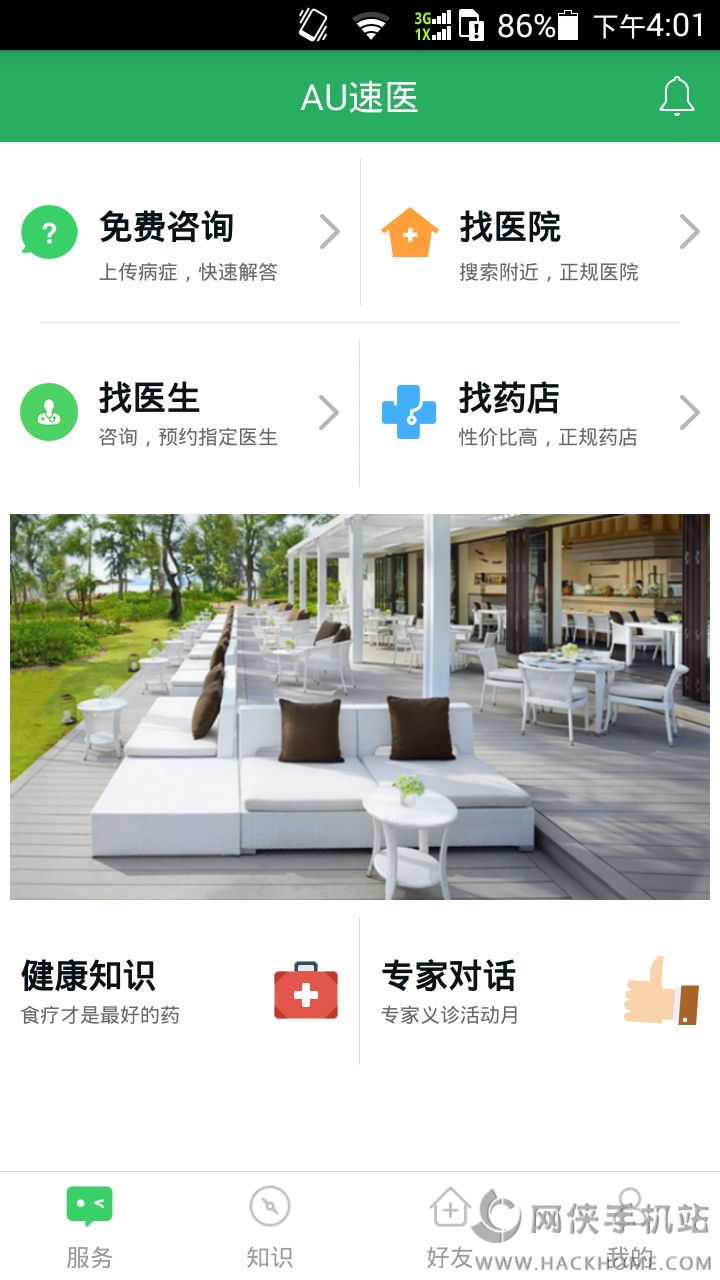Open 找医生 to find a doctor
The width and height of the screenshot is (720, 1280).
(180, 412)
